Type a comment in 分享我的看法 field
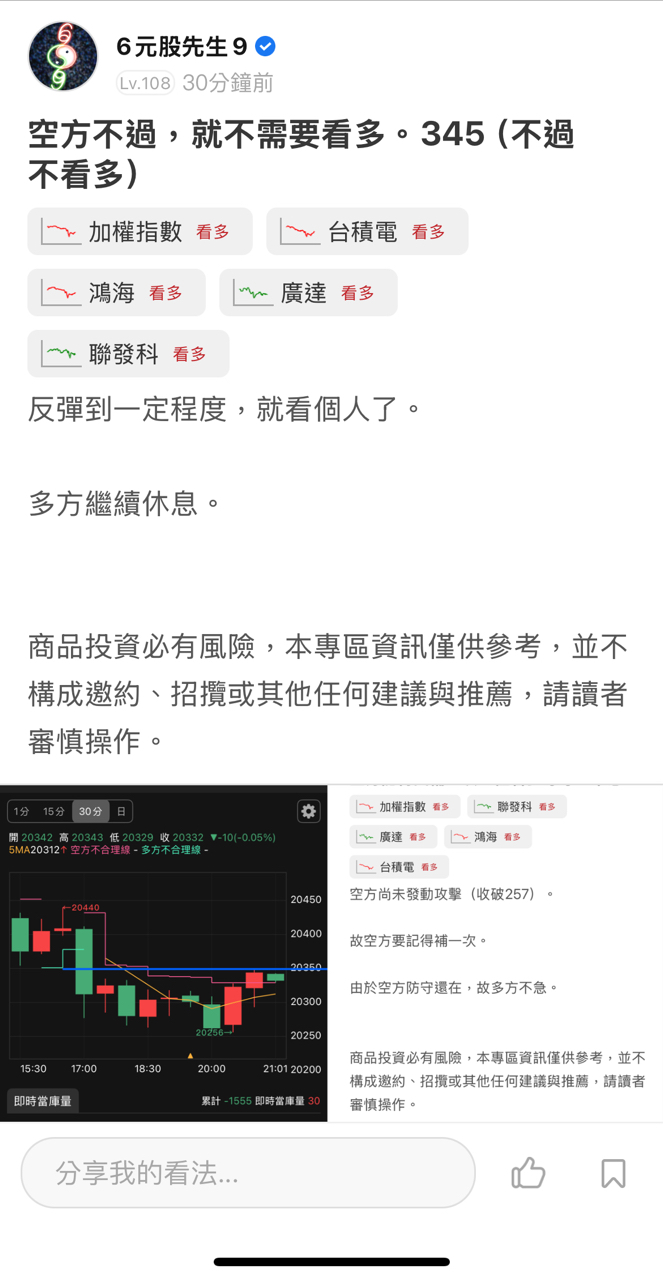The image size is (663, 1280). tap(247, 1173)
